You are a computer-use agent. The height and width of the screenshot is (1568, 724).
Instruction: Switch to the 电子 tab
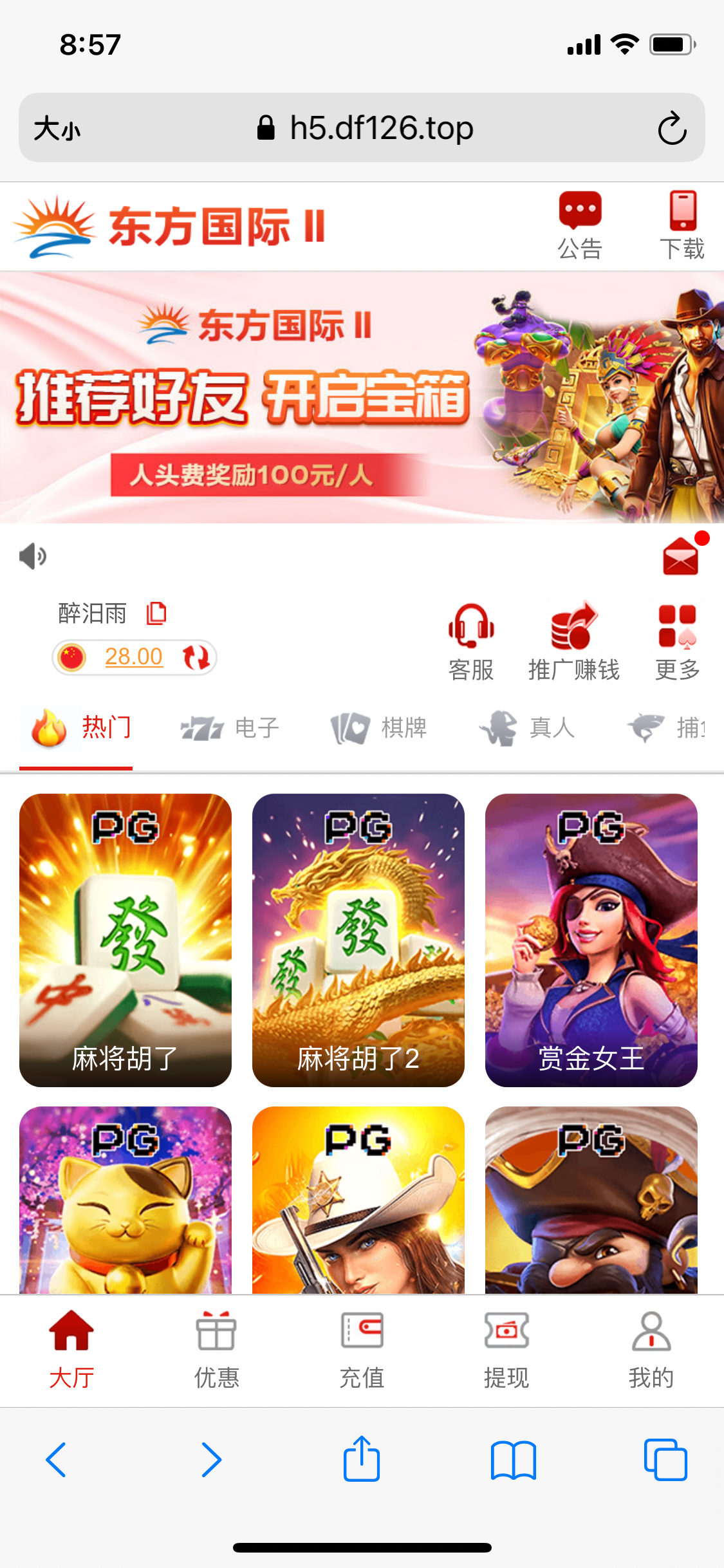(x=230, y=728)
